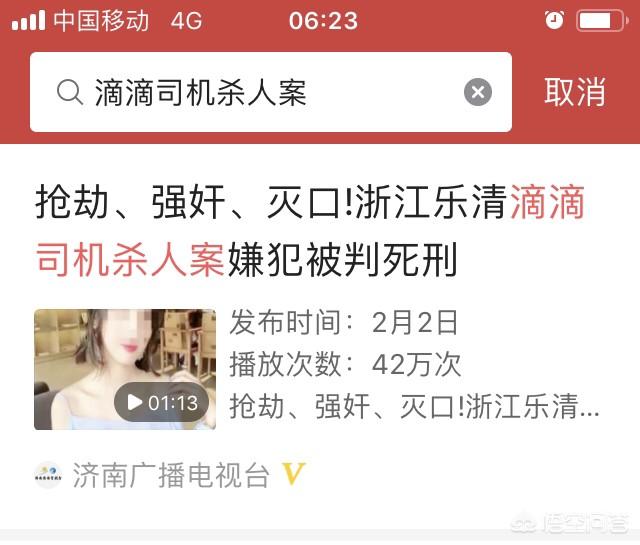The width and height of the screenshot is (640, 545).
Task: Clear the search text with the X icon
Action: (478, 93)
